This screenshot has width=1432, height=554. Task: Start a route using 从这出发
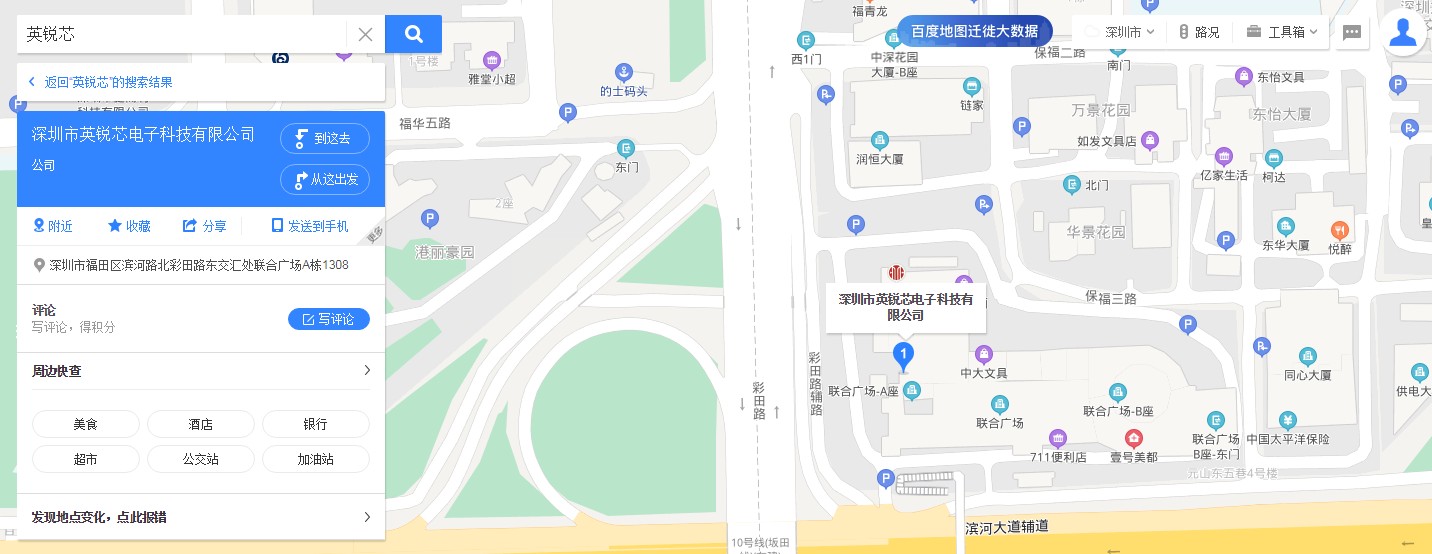[x=325, y=180]
